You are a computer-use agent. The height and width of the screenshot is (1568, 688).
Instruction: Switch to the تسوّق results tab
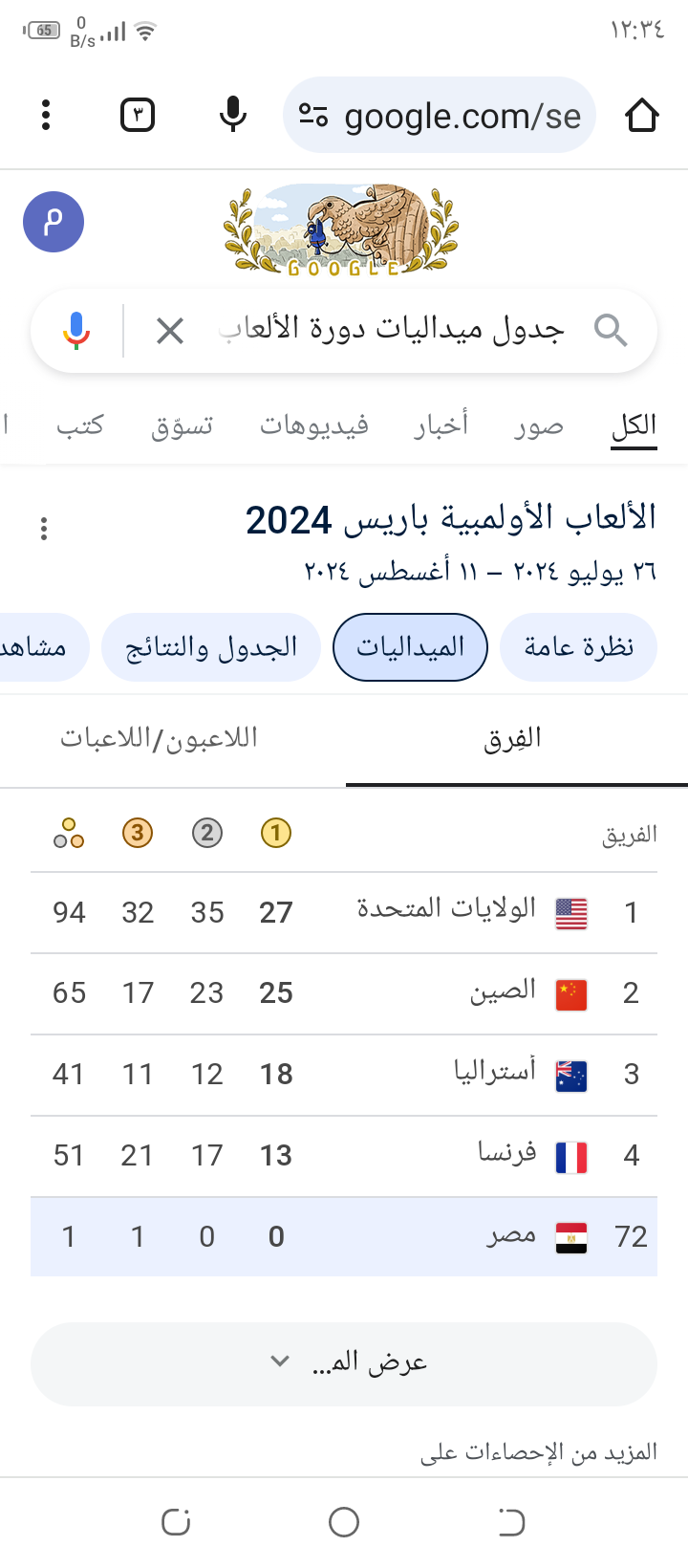182,425
